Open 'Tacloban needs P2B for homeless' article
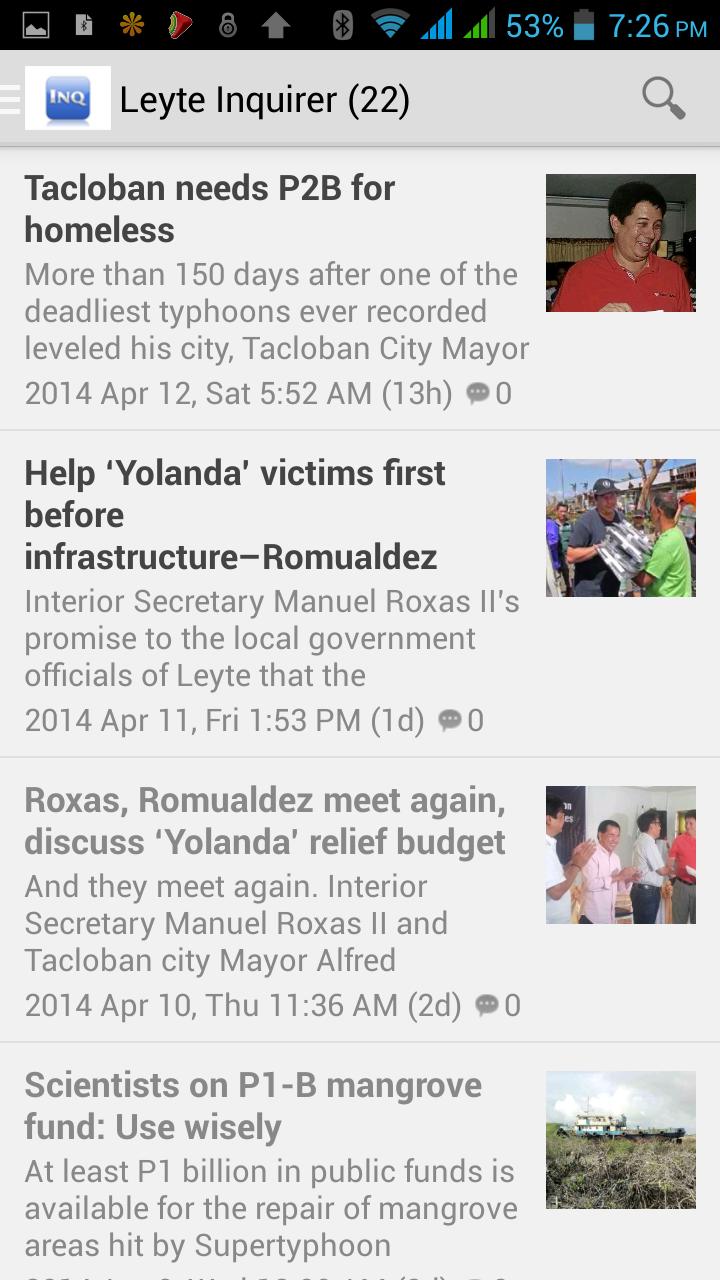This screenshot has width=720, height=1280. click(x=210, y=208)
